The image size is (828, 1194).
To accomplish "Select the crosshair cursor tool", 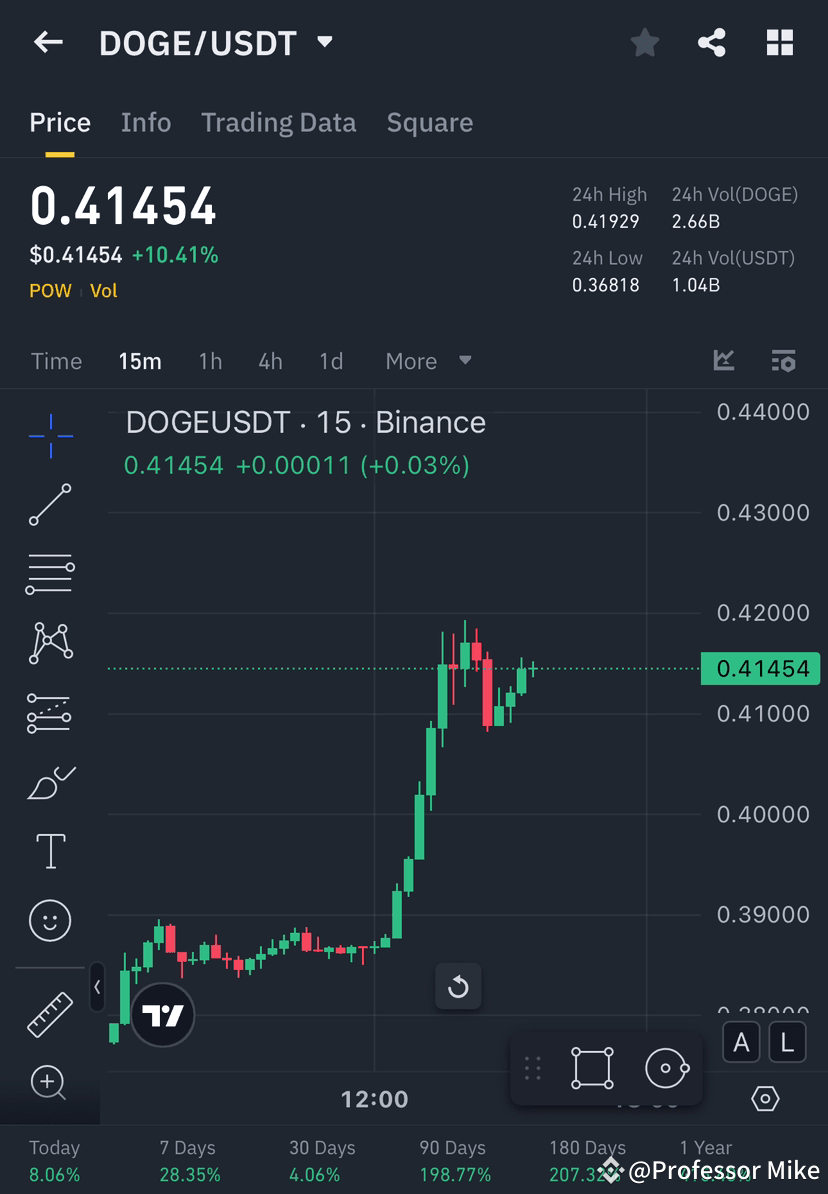I will click(x=50, y=435).
